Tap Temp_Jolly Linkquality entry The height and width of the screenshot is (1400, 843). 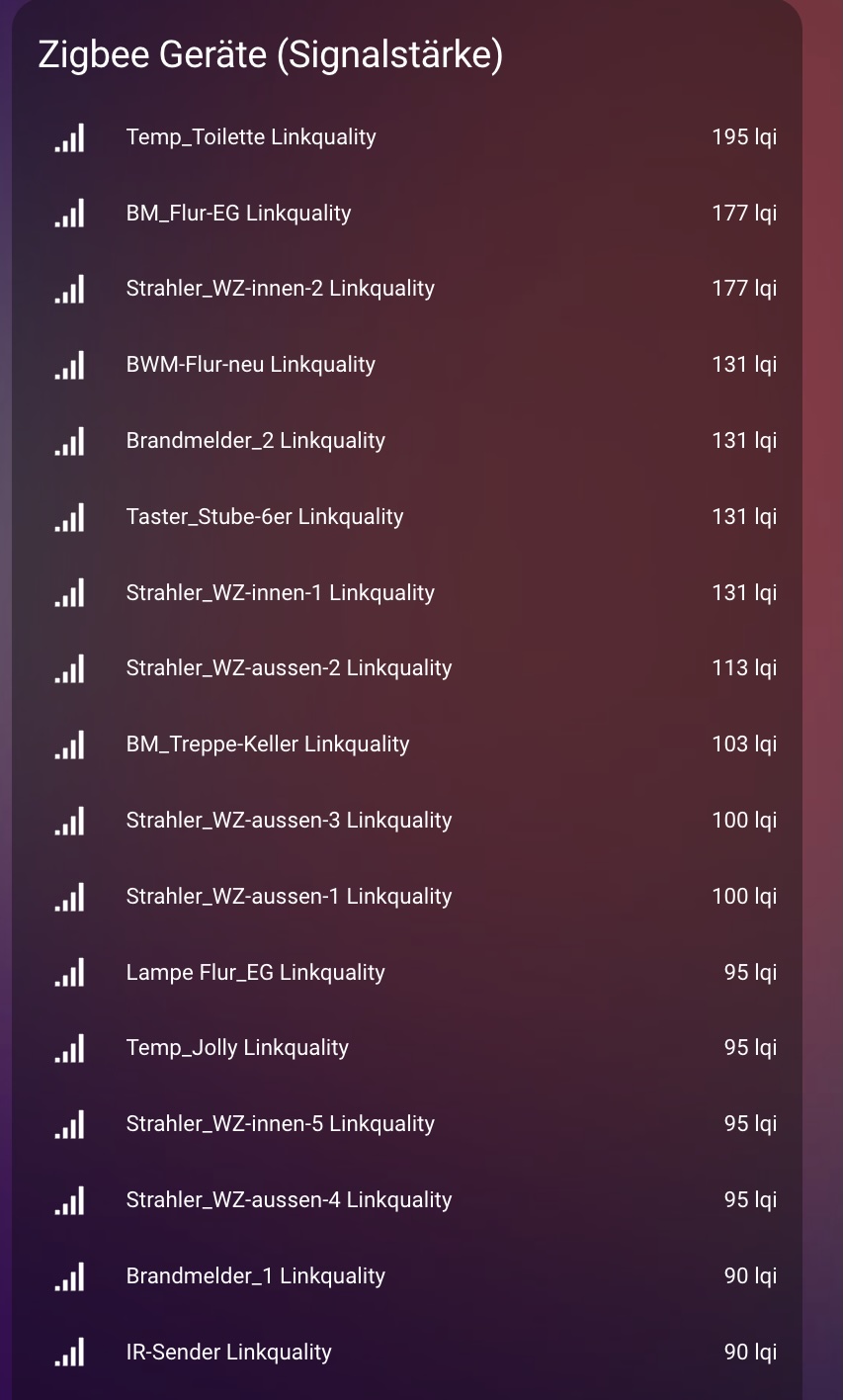[x=237, y=1048]
